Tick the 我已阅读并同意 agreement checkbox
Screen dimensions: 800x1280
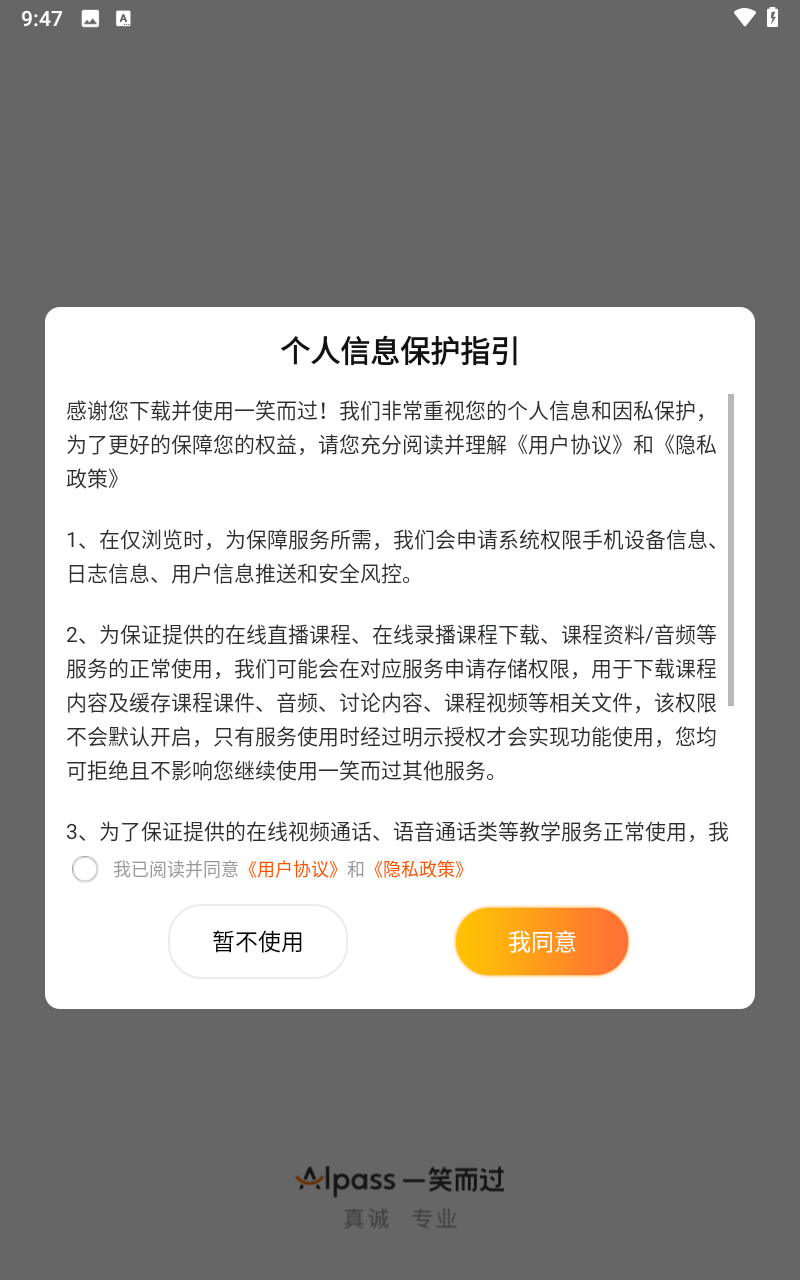point(85,869)
